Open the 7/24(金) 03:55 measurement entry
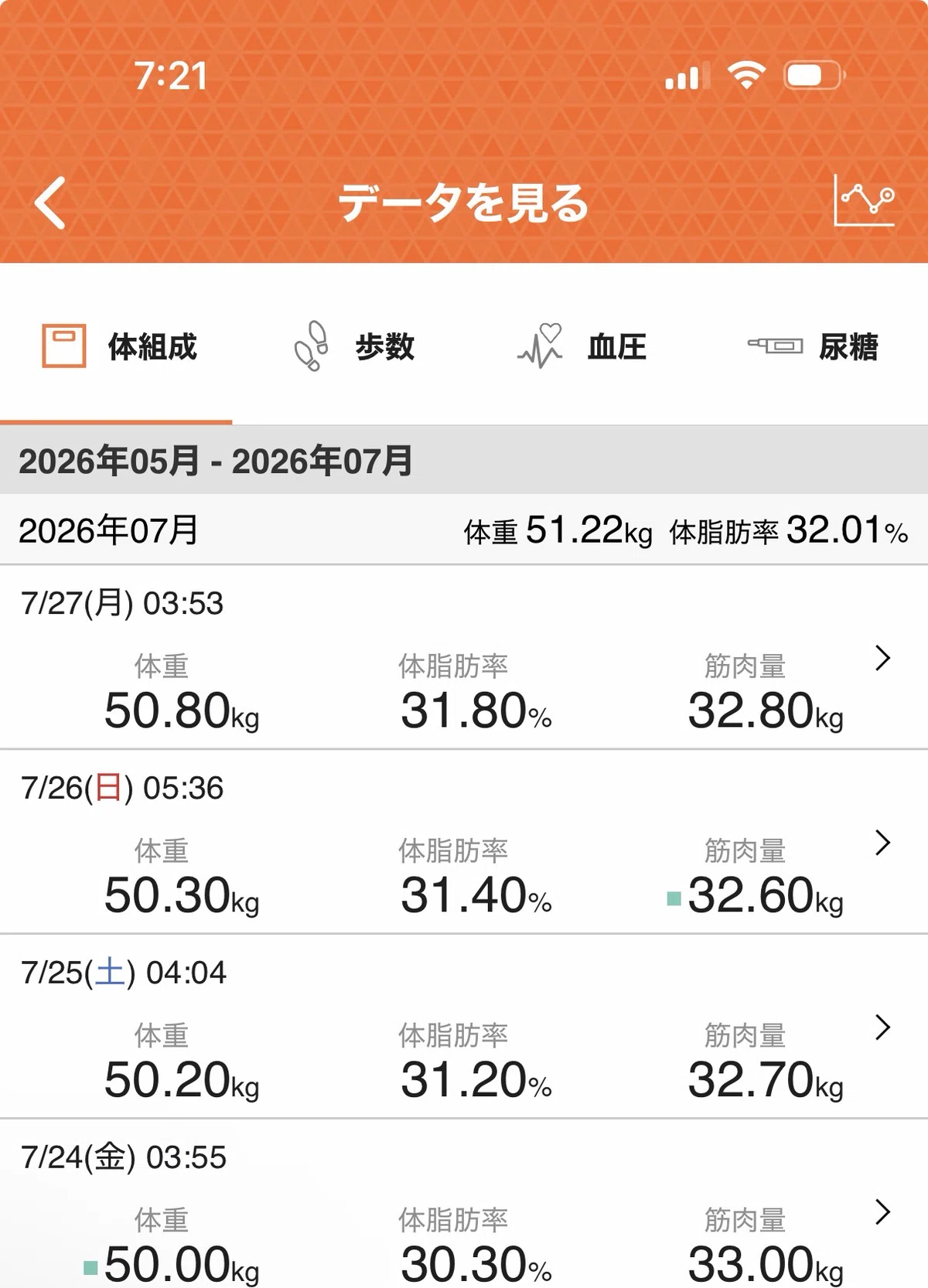Viewport: 928px width, 1288px height. click(x=464, y=1205)
